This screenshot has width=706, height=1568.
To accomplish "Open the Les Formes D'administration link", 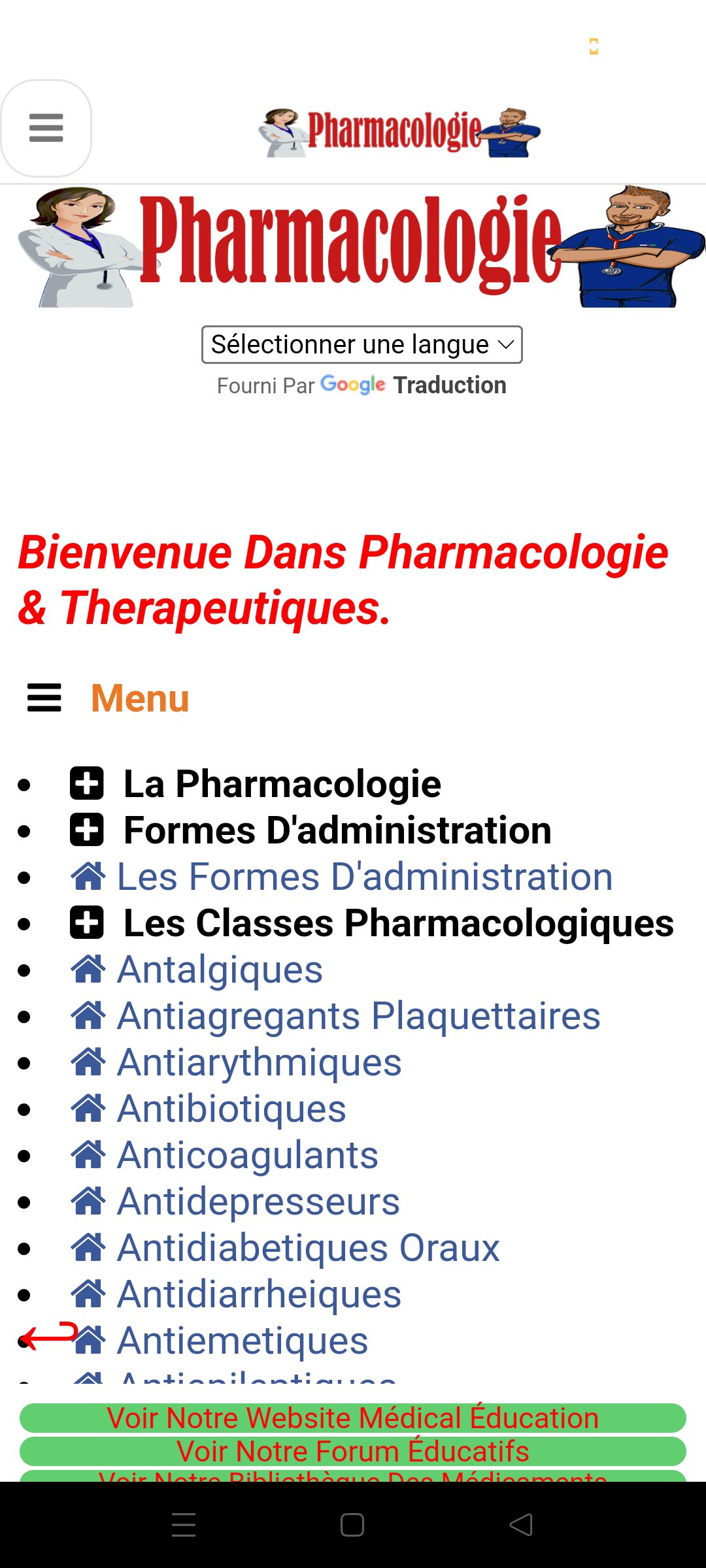I will 364,877.
